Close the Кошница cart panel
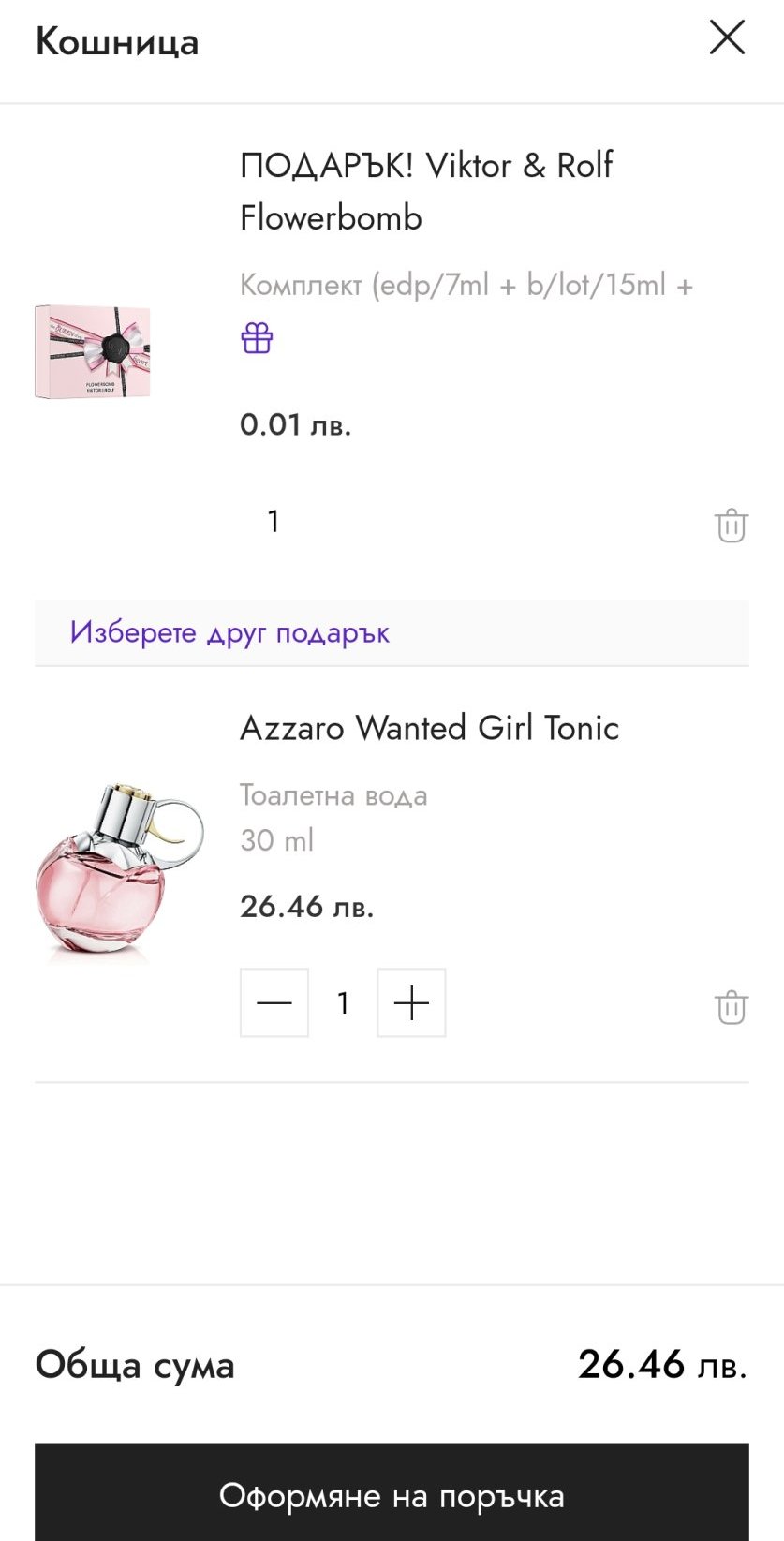The height and width of the screenshot is (1541, 784). 727,38
